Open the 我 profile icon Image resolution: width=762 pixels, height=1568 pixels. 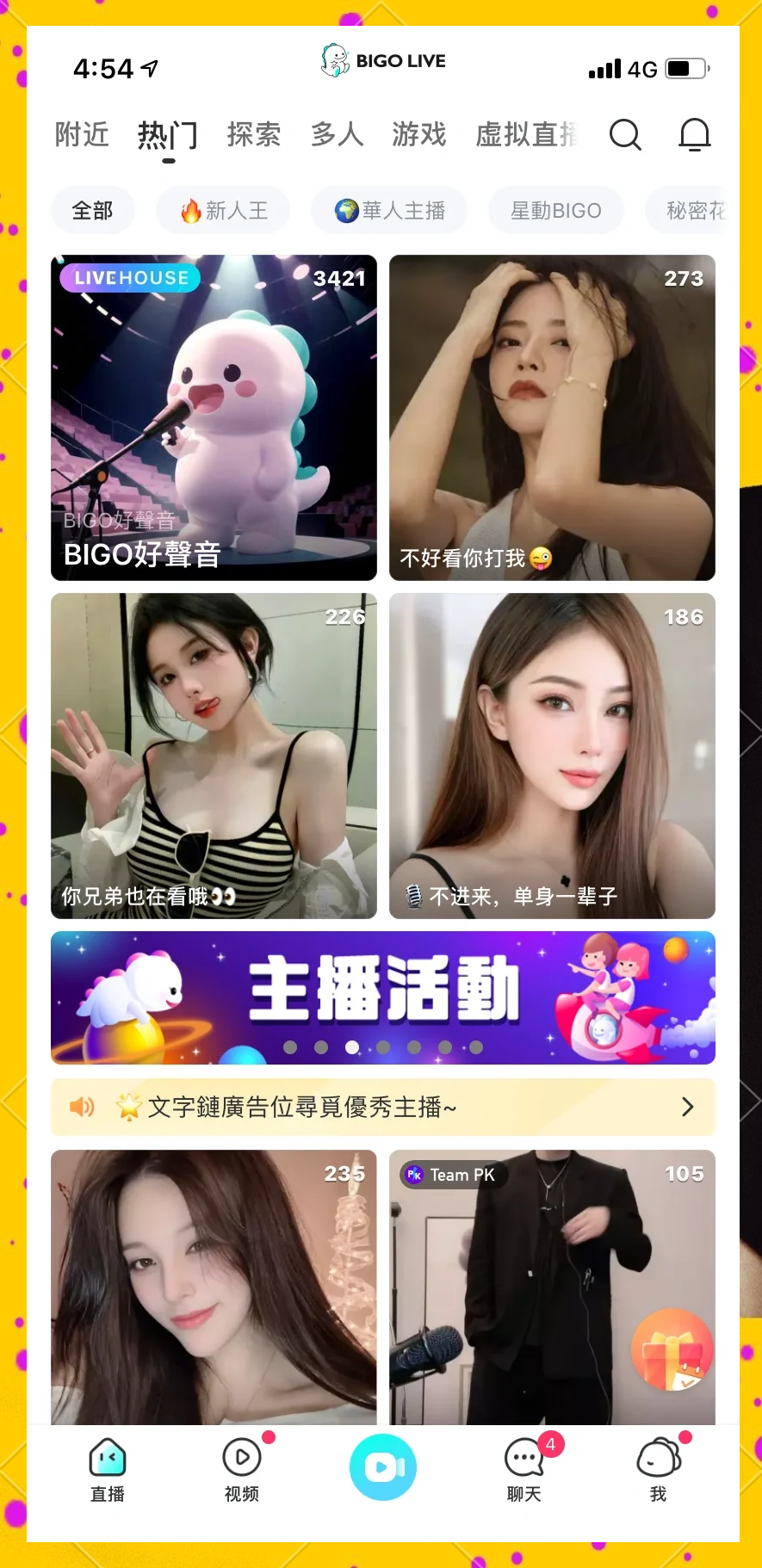point(657,1469)
